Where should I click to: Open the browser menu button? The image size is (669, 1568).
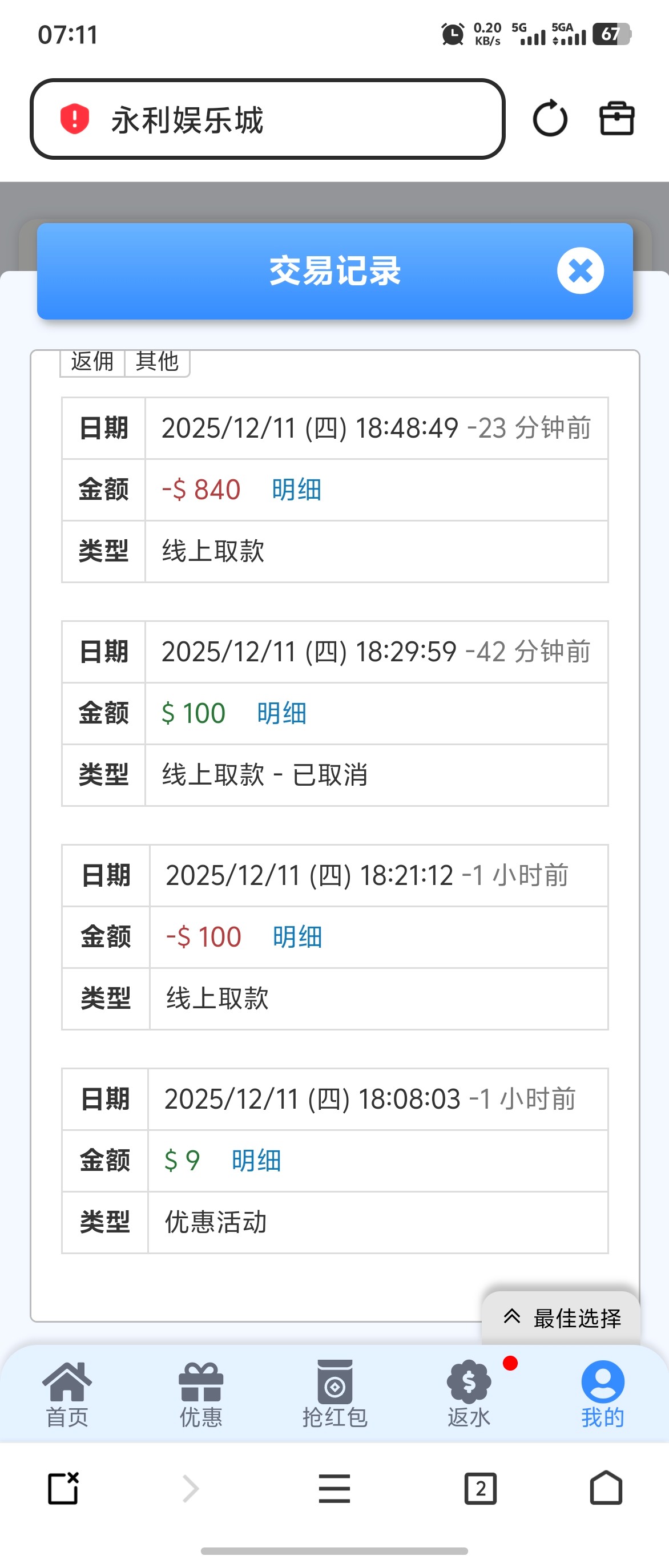tap(334, 1489)
